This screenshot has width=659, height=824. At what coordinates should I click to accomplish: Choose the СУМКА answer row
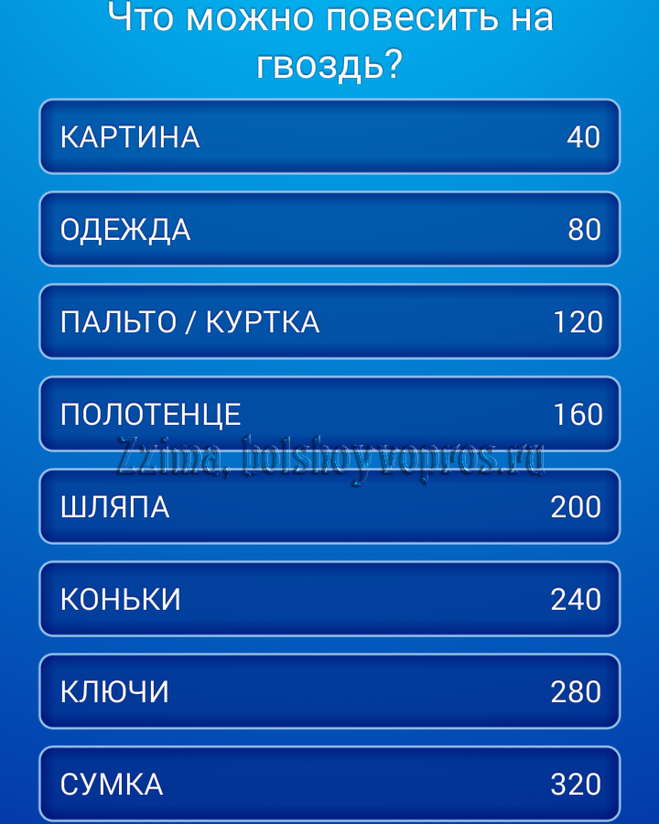[x=330, y=783]
